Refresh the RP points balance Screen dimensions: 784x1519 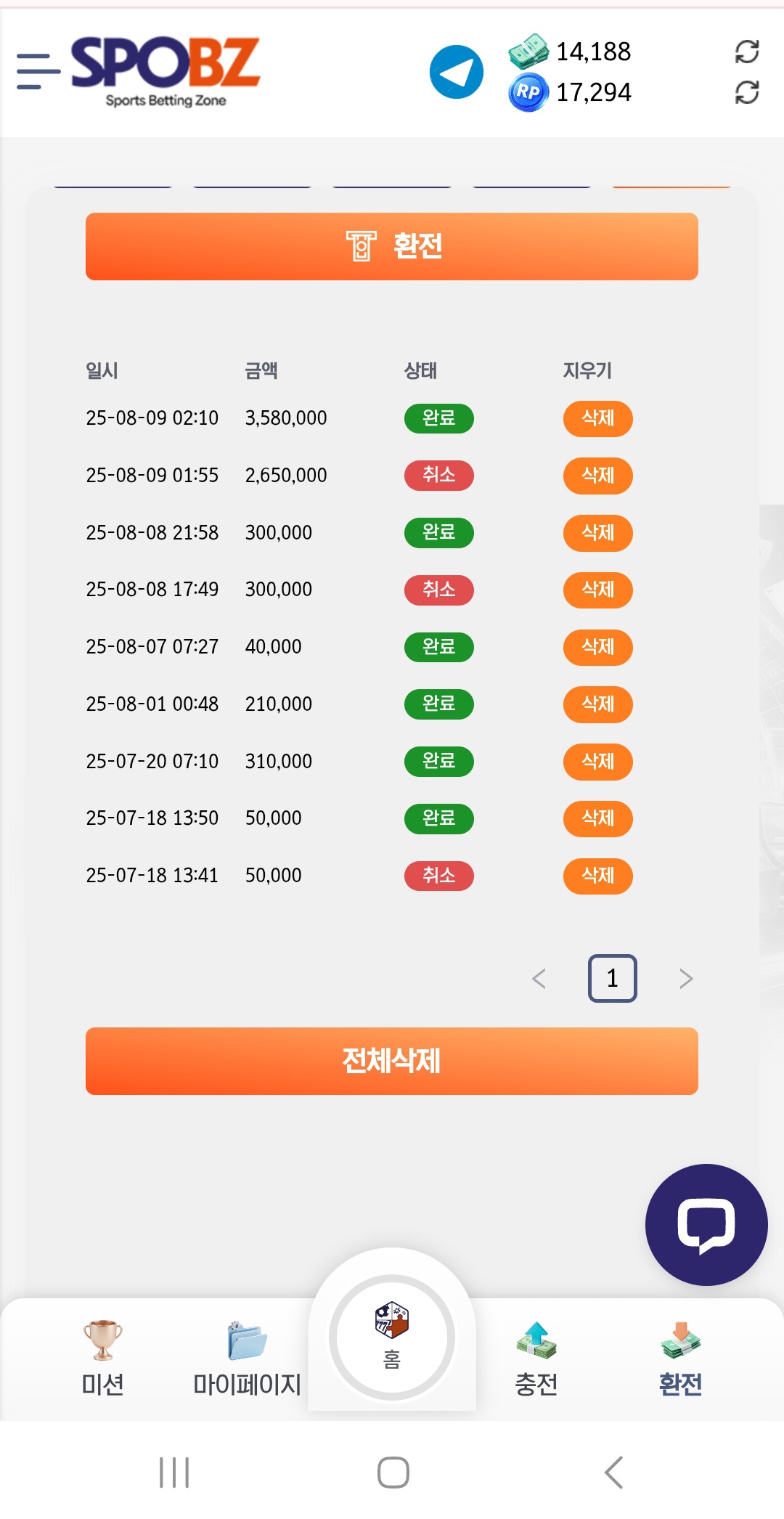click(x=747, y=92)
